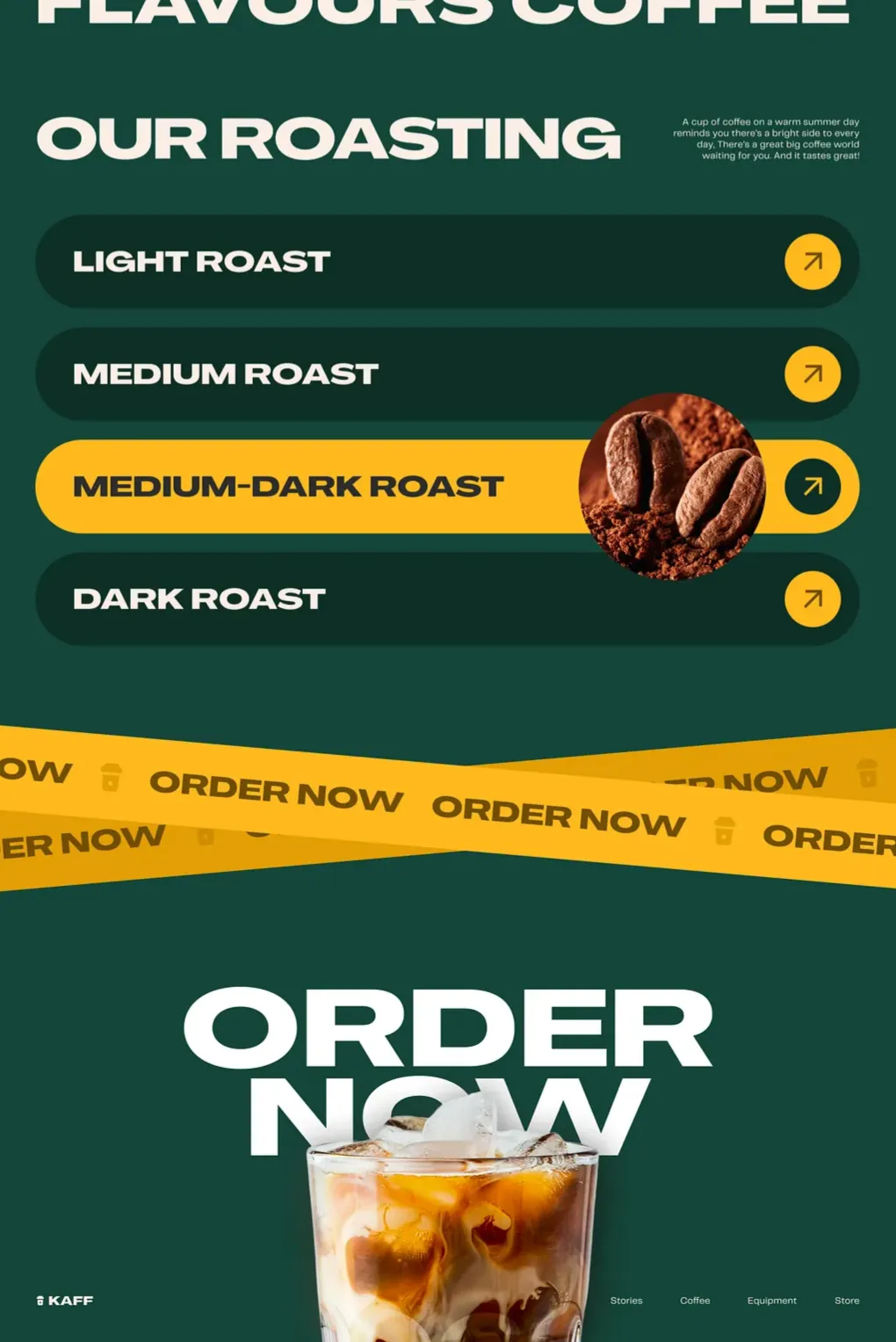896x1342 pixels.
Task: Tap the arrow icon on Light Roast
Action: 813,262
